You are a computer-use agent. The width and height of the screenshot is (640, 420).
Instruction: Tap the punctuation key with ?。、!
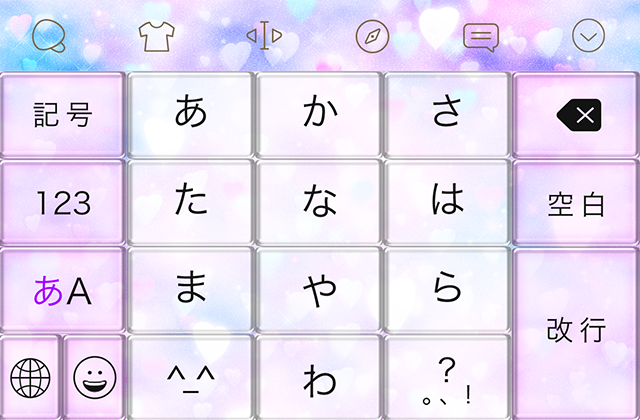click(447, 378)
